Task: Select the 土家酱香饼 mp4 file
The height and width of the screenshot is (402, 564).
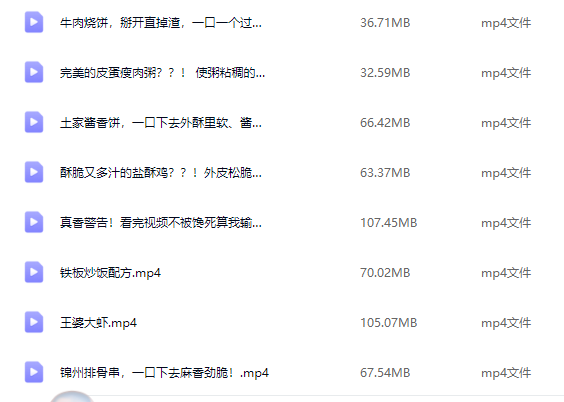Action: 161,123
